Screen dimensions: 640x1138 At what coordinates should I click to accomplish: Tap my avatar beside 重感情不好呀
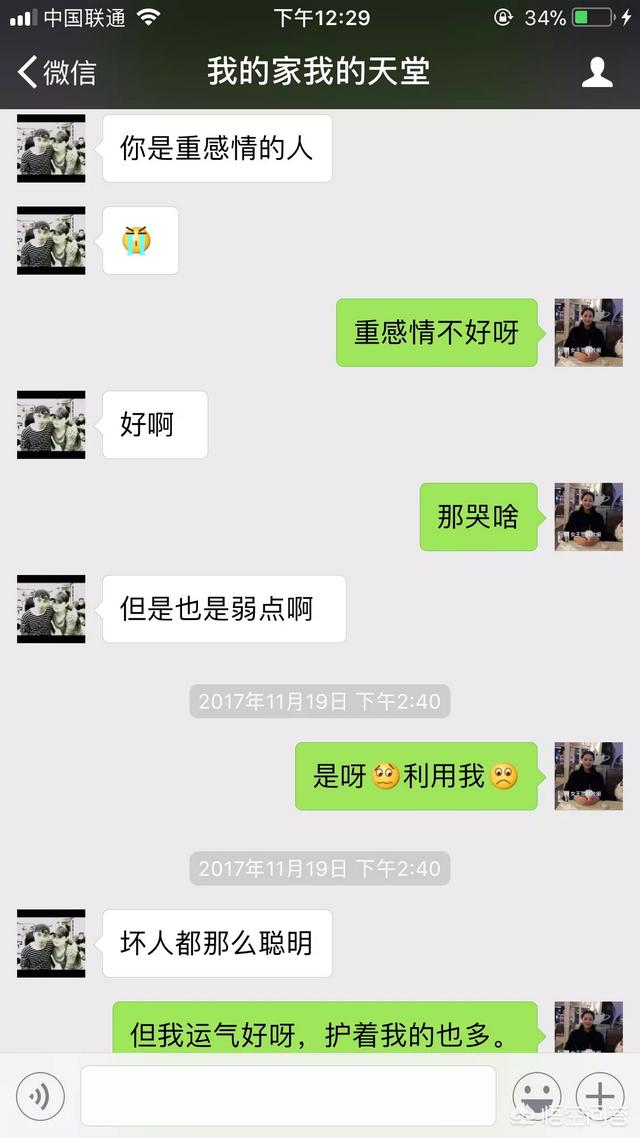pyautogui.click(x=588, y=332)
